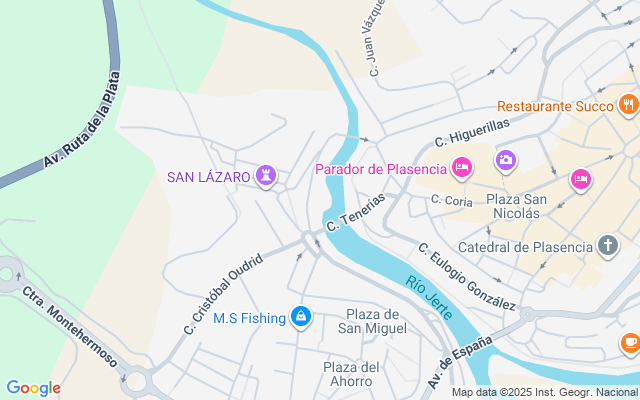
Task: Open the SAN LÁZARO landmark pin
Action: 266,176
